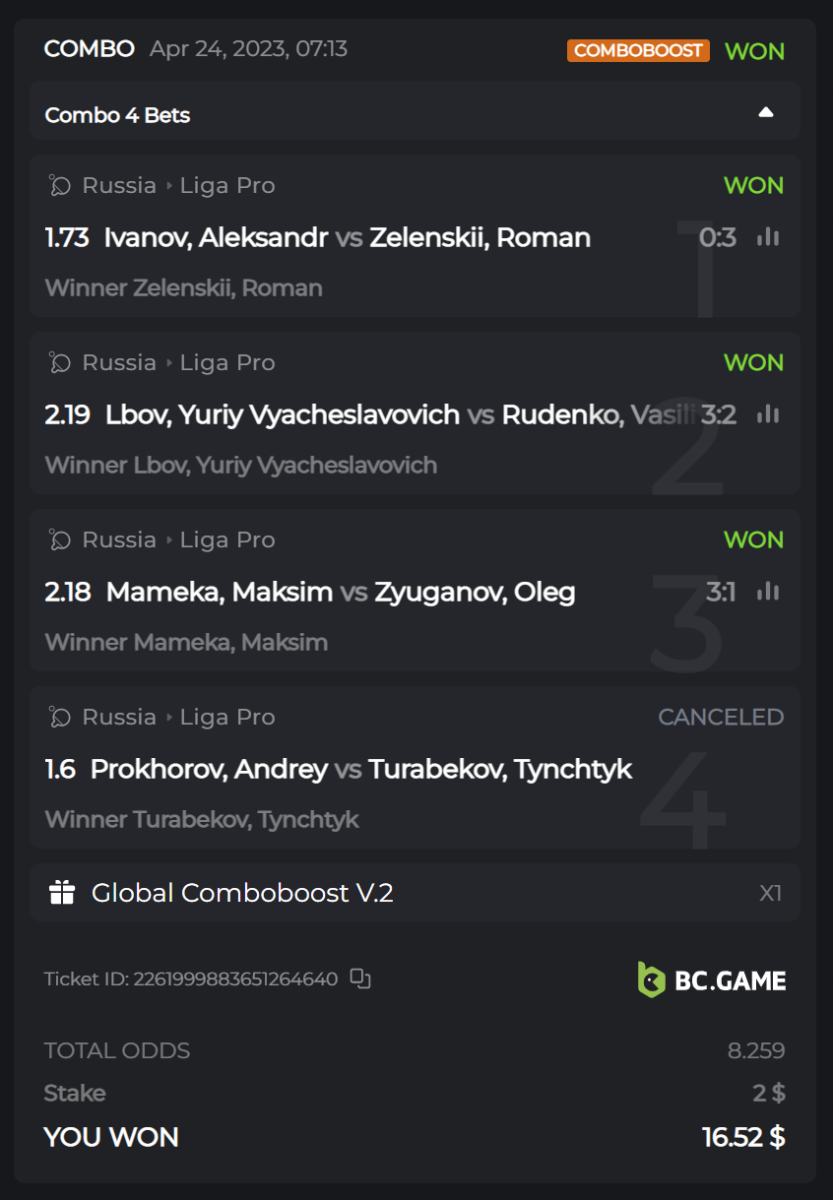Collapse the Combo 4 Bets list

click(765, 113)
